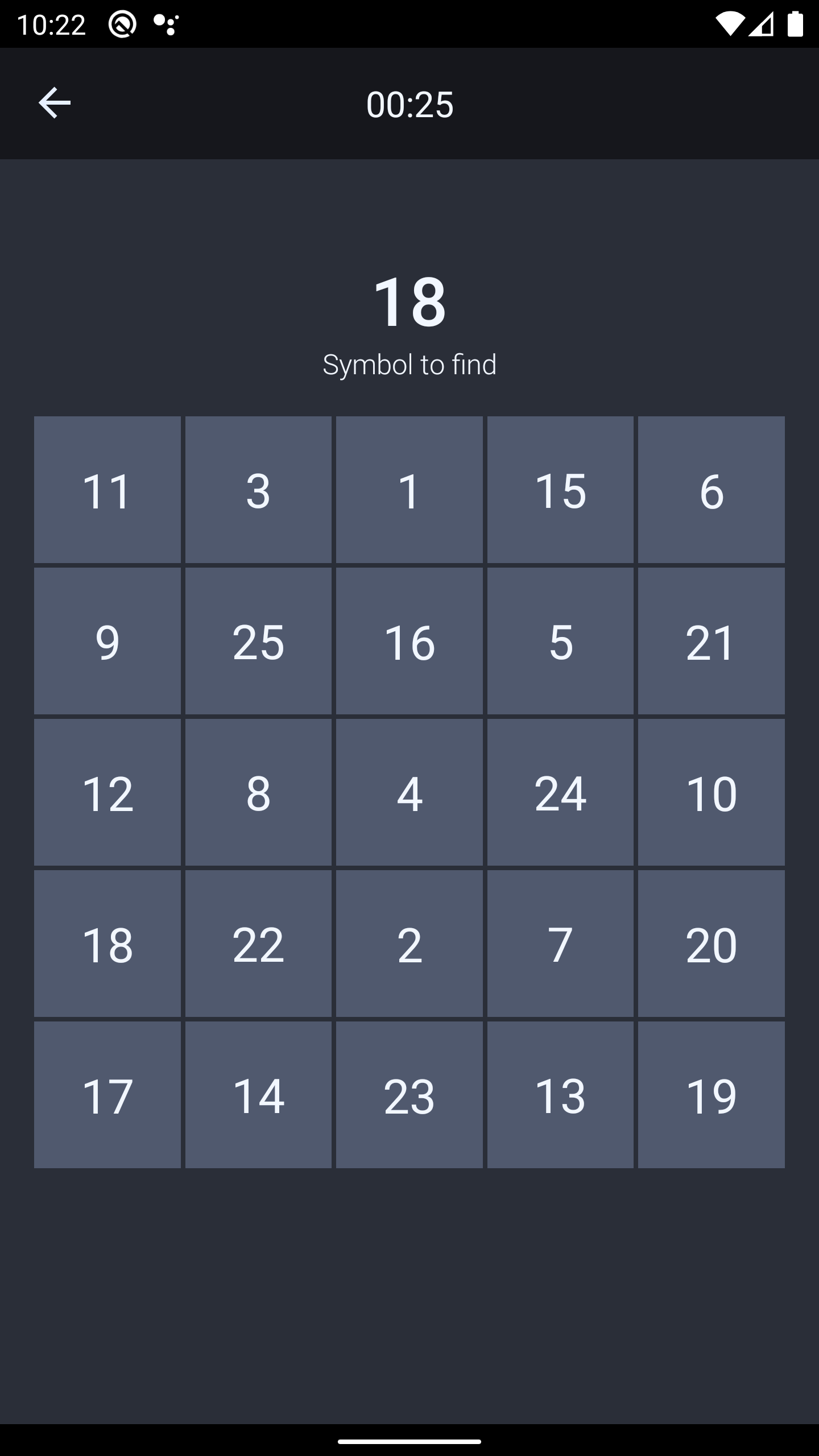Tap the 22 square
This screenshot has width=819, height=1456.
[258, 944]
